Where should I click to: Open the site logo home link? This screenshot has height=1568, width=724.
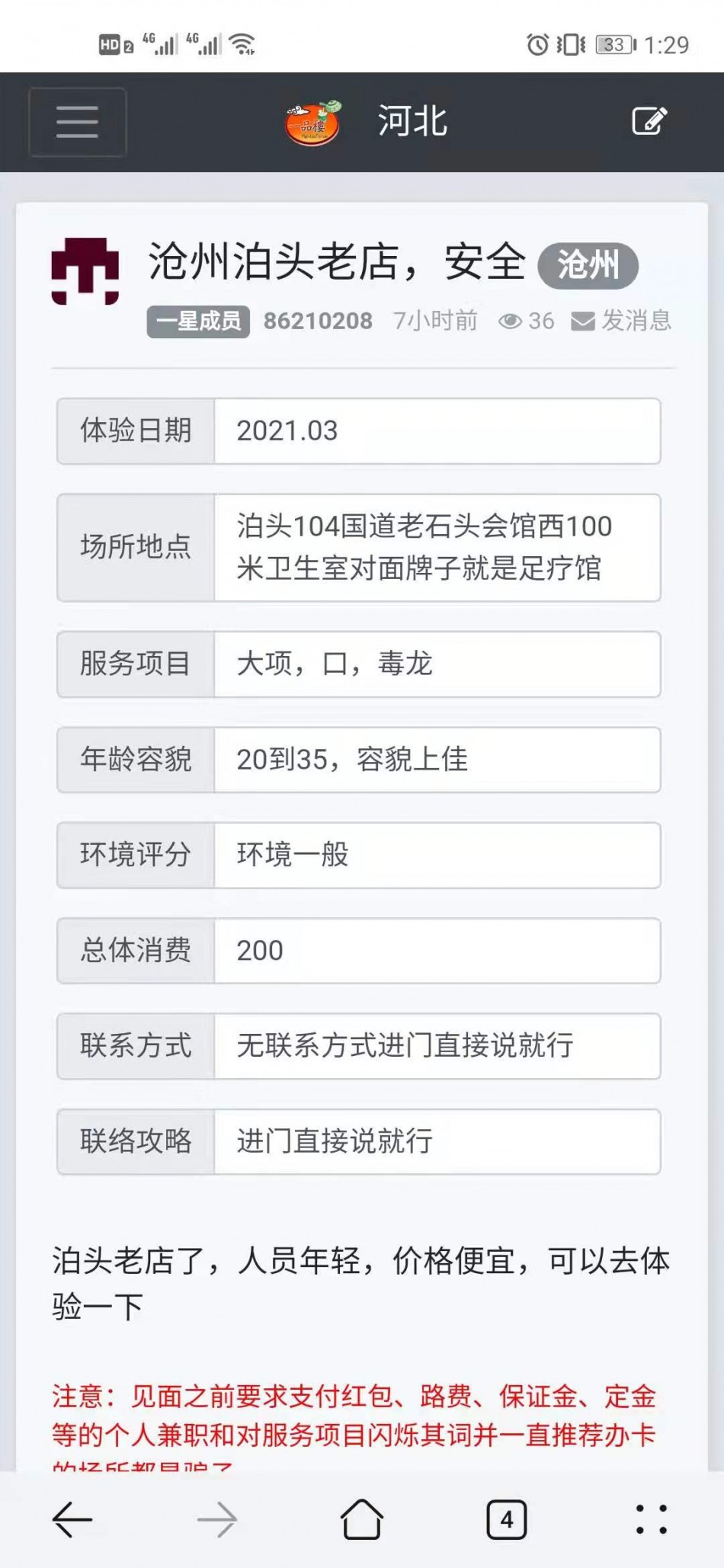pyautogui.click(x=312, y=123)
